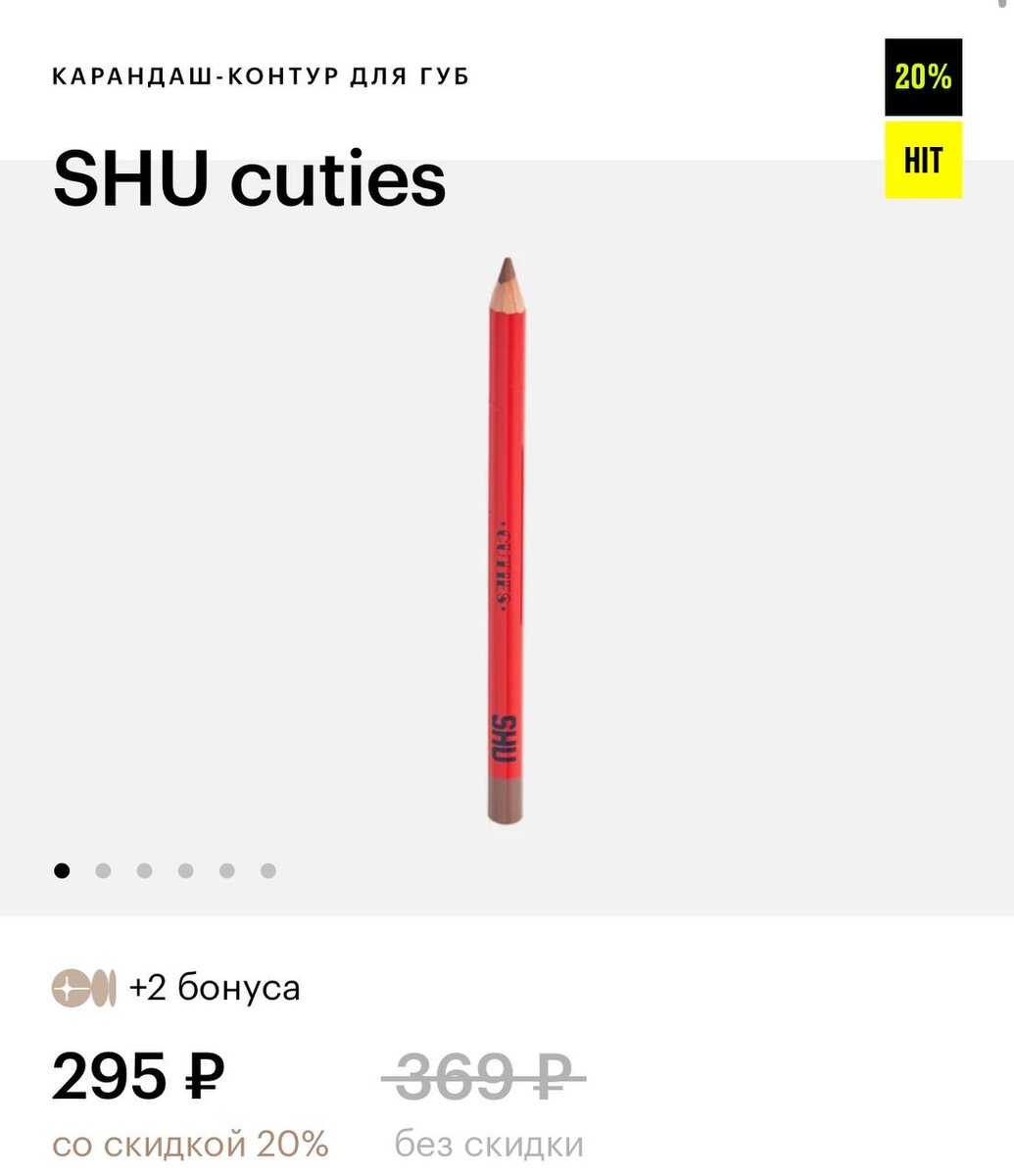Open the SHU cuties pencil photo
The height and width of the screenshot is (1176, 1014).
[x=506, y=539]
